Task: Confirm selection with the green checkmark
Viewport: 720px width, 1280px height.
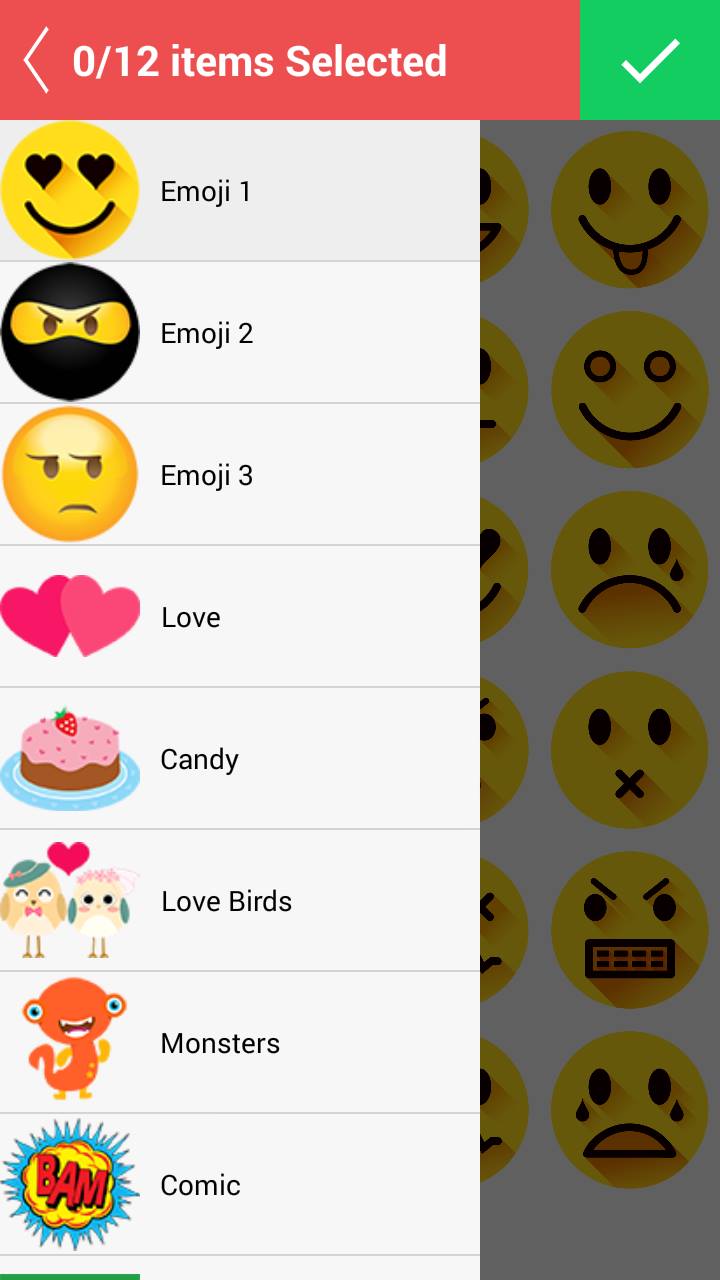Action: 650,61
